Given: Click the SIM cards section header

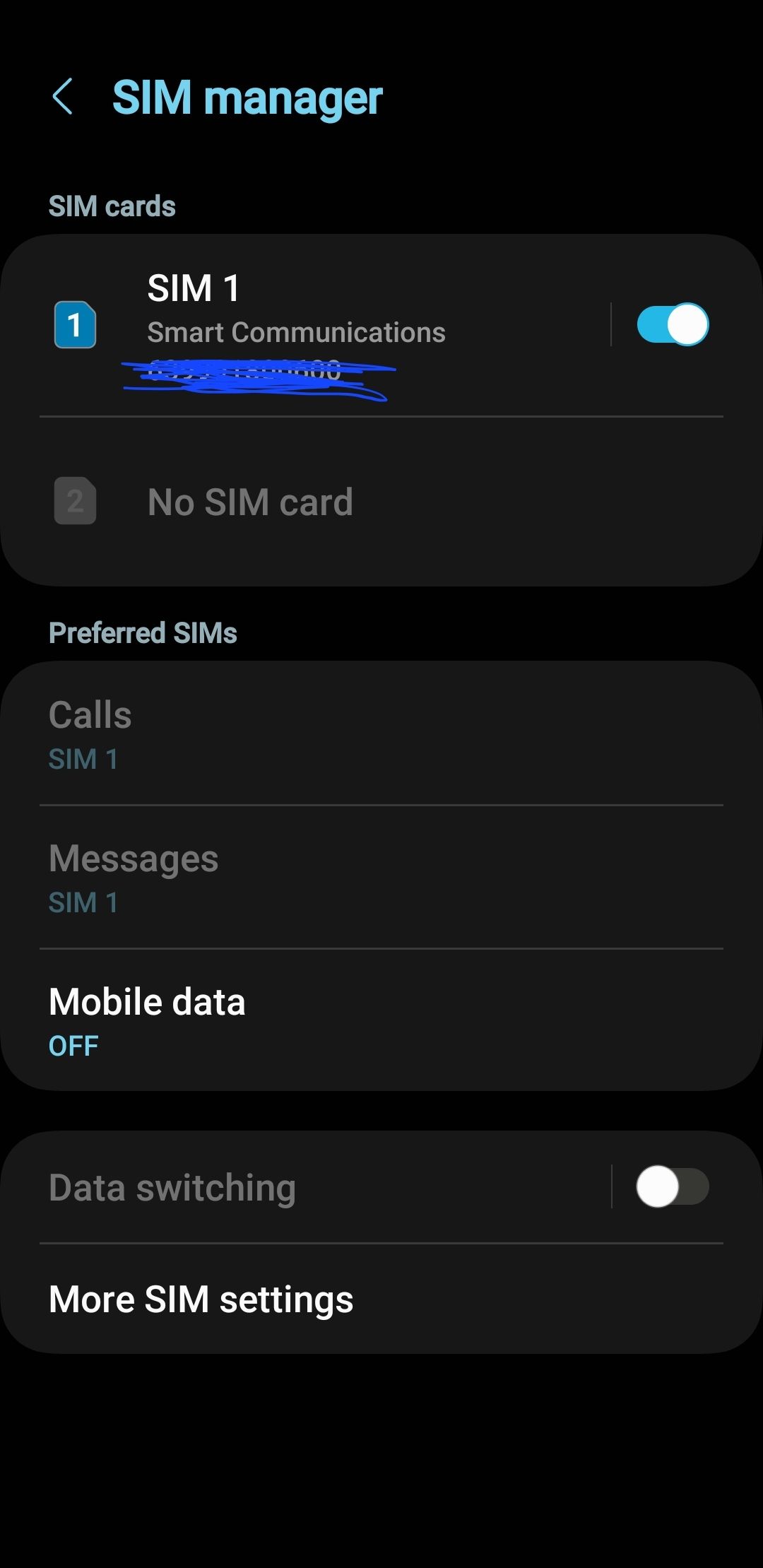Looking at the screenshot, I should [x=112, y=206].
